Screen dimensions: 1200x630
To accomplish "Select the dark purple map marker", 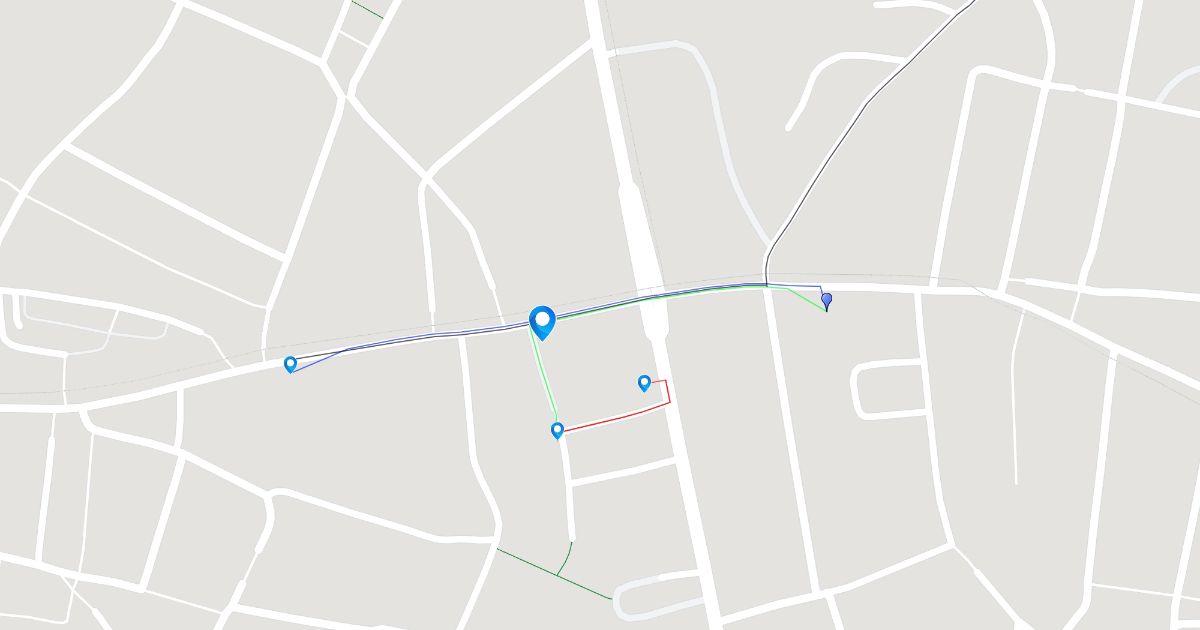I will coord(826,300).
